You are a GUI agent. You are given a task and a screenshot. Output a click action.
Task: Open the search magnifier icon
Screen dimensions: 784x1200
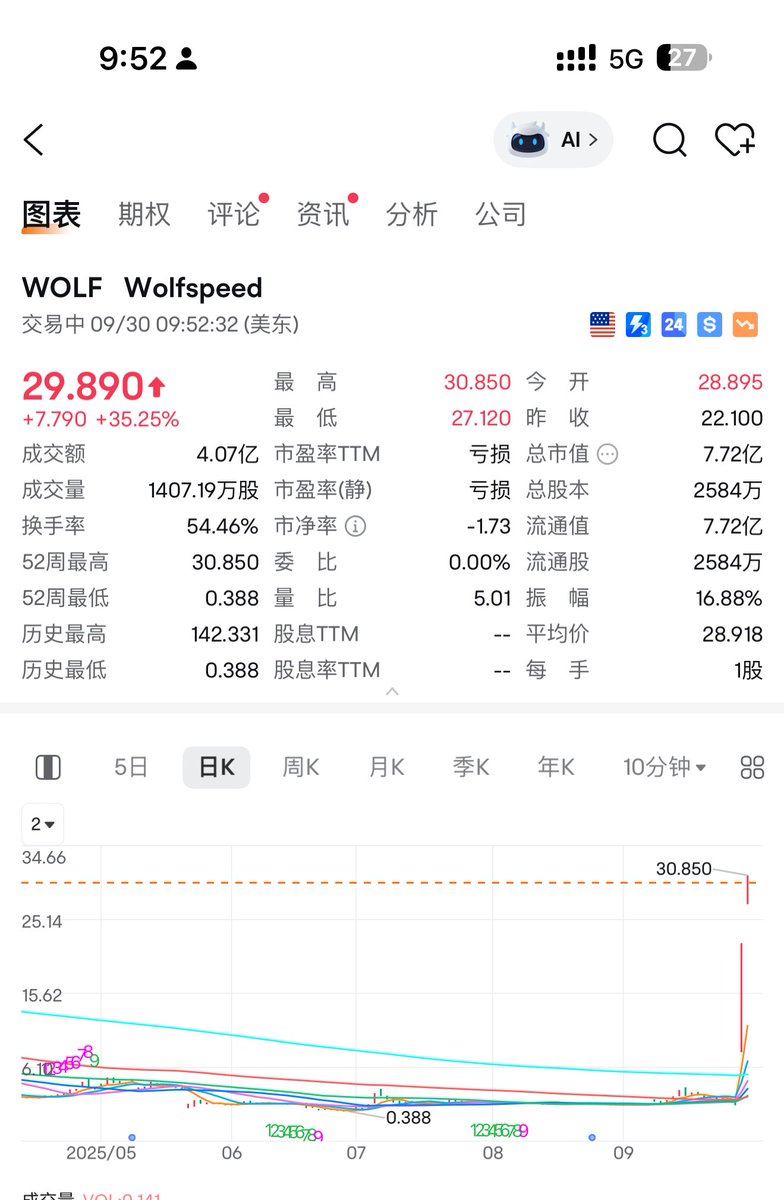669,140
